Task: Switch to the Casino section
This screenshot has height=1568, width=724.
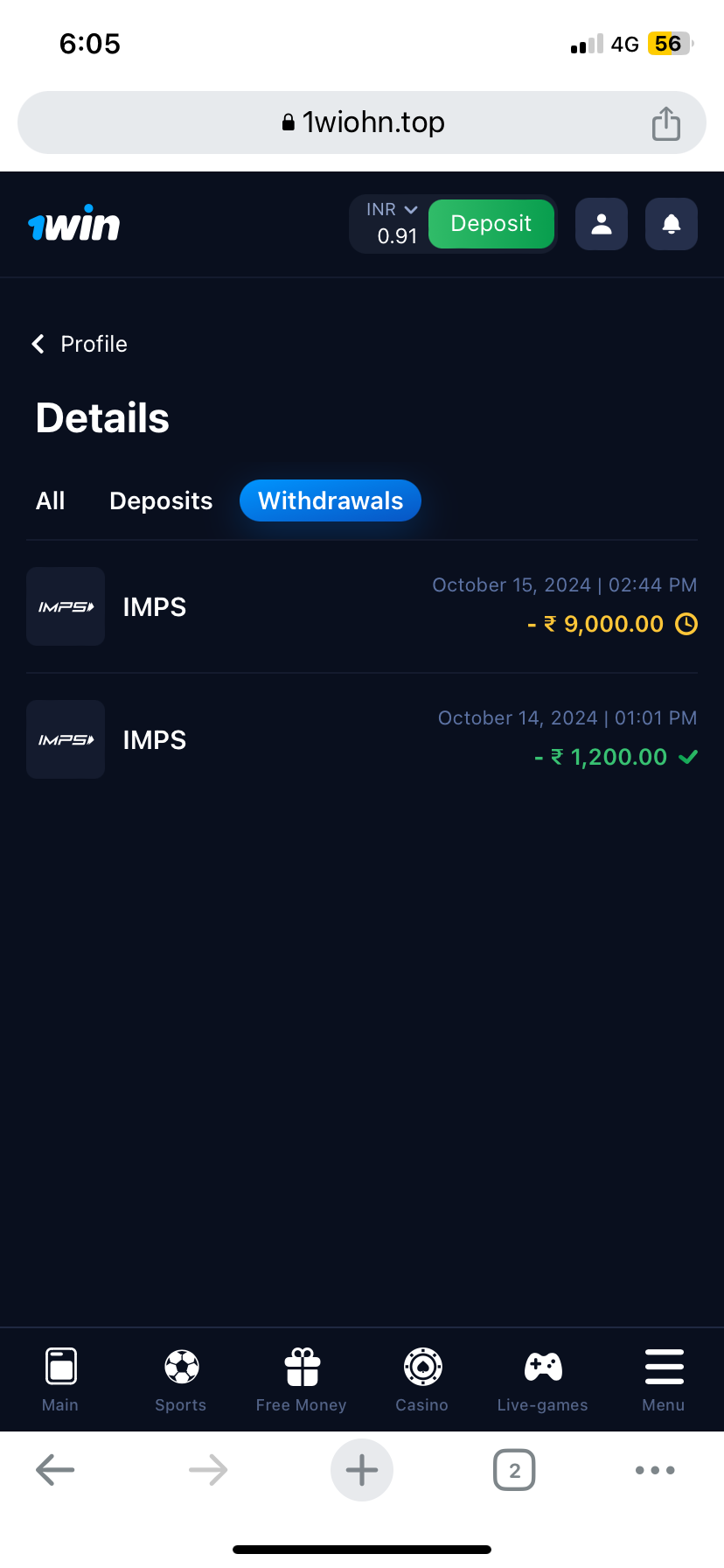Action: (422, 1379)
